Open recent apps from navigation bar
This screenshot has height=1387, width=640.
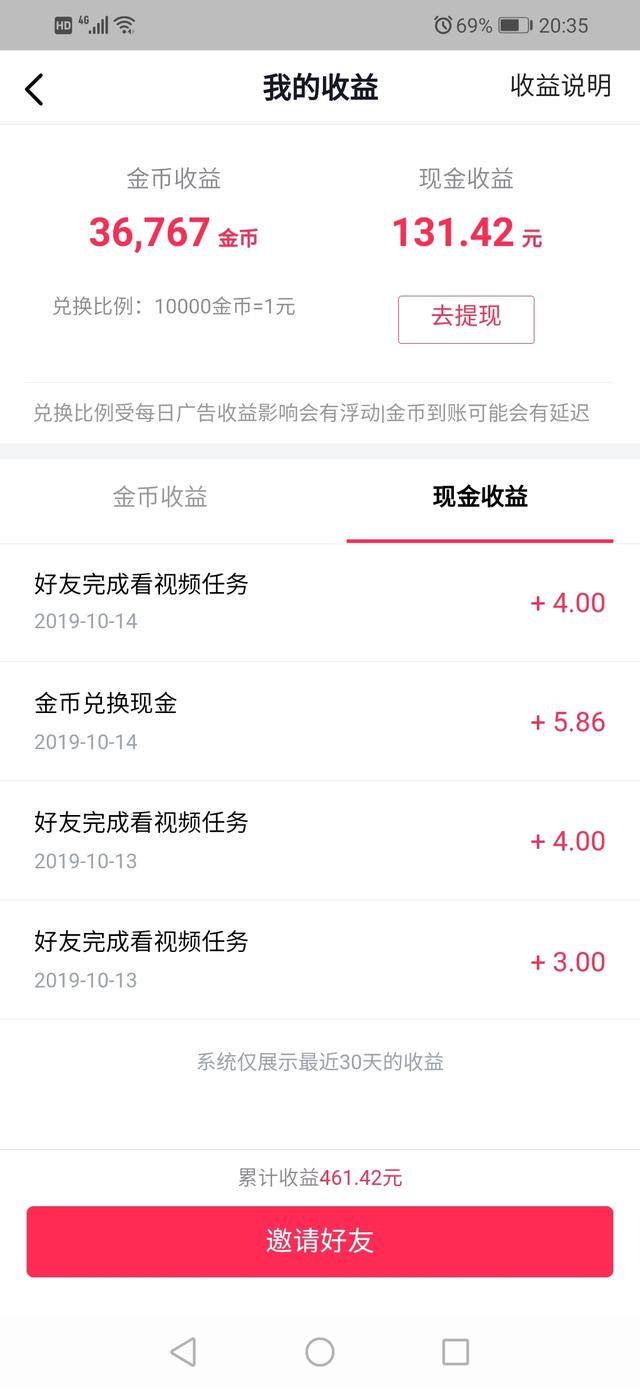pyautogui.click(x=455, y=1352)
